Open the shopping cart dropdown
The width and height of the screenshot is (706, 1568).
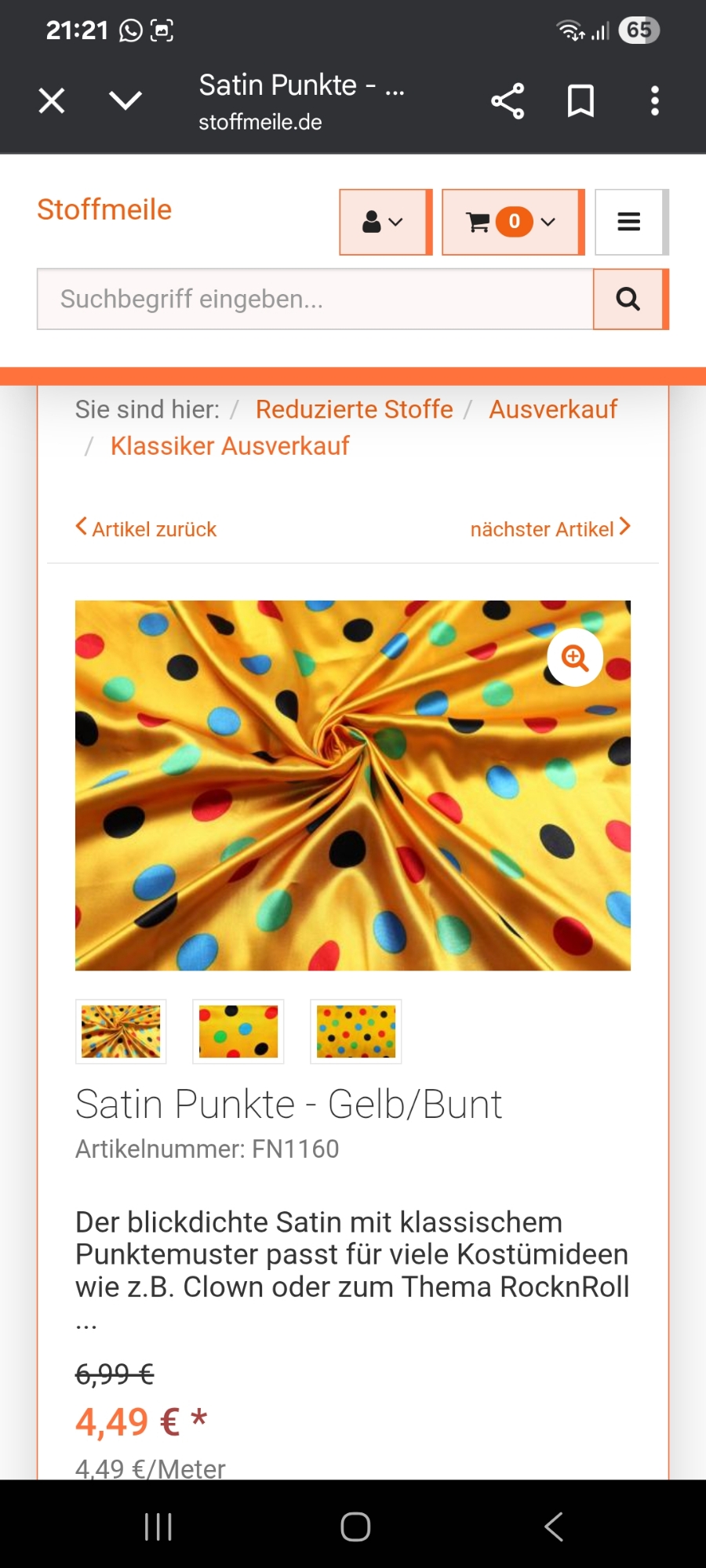pos(512,223)
